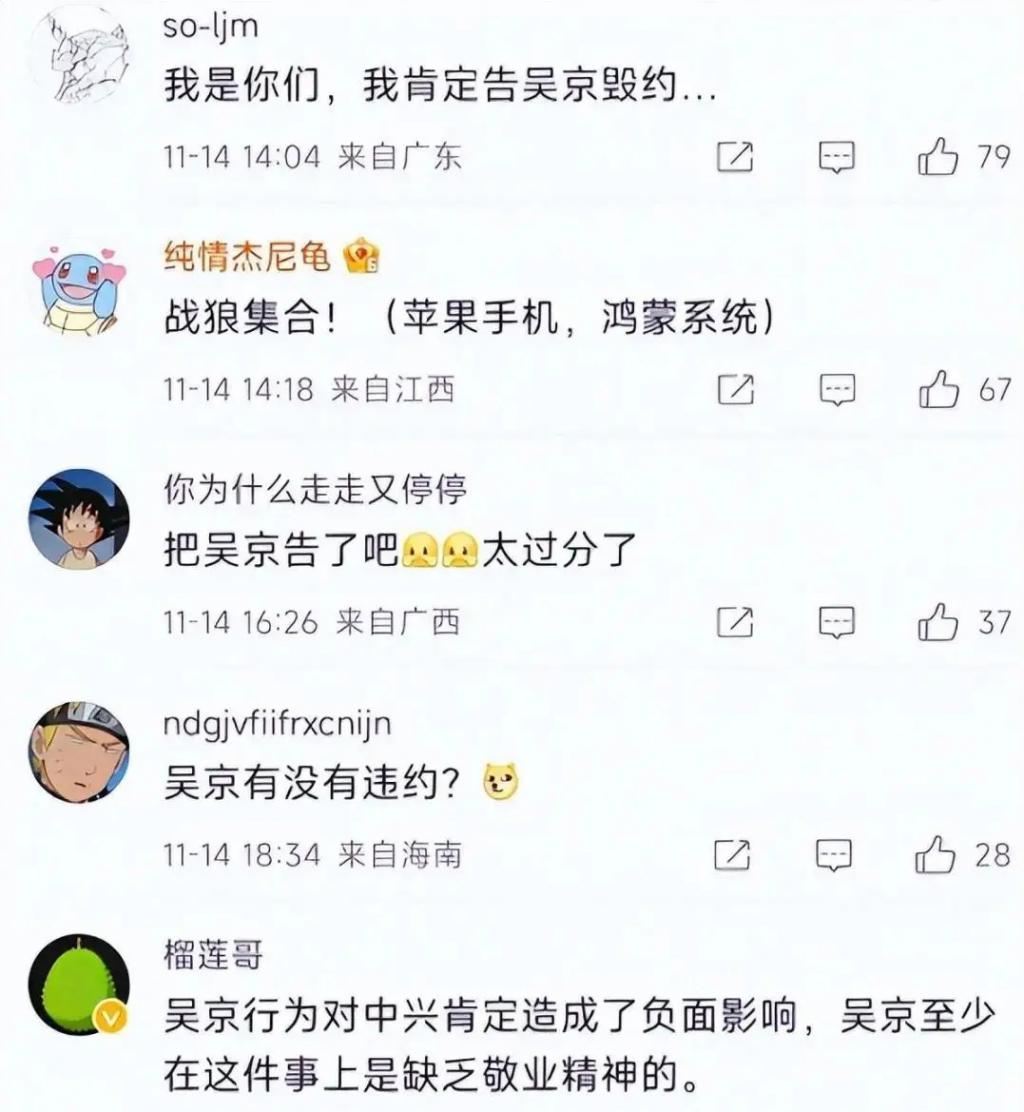Like the comment by 你为什么走走又停停
The image size is (1024, 1112).
tap(938, 623)
